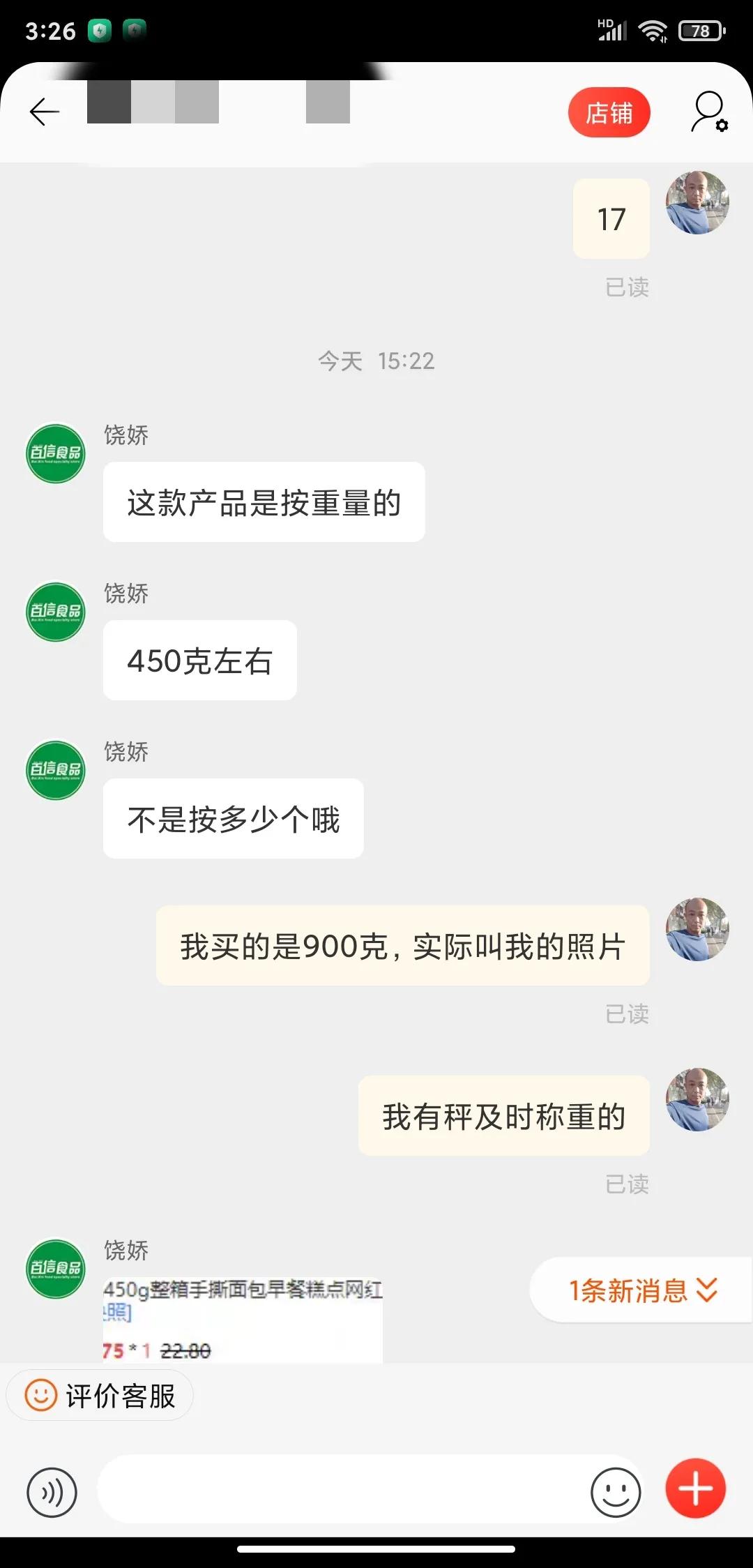Tap the message bubble saying 17
Image resolution: width=753 pixels, height=1568 pixels.
coord(611,218)
